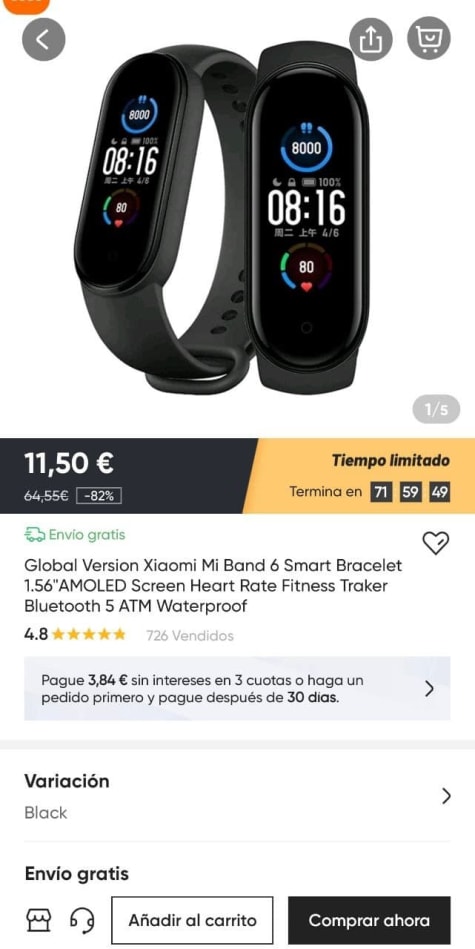The width and height of the screenshot is (475, 949).
Task: Share this product
Action: pyautogui.click(x=371, y=39)
